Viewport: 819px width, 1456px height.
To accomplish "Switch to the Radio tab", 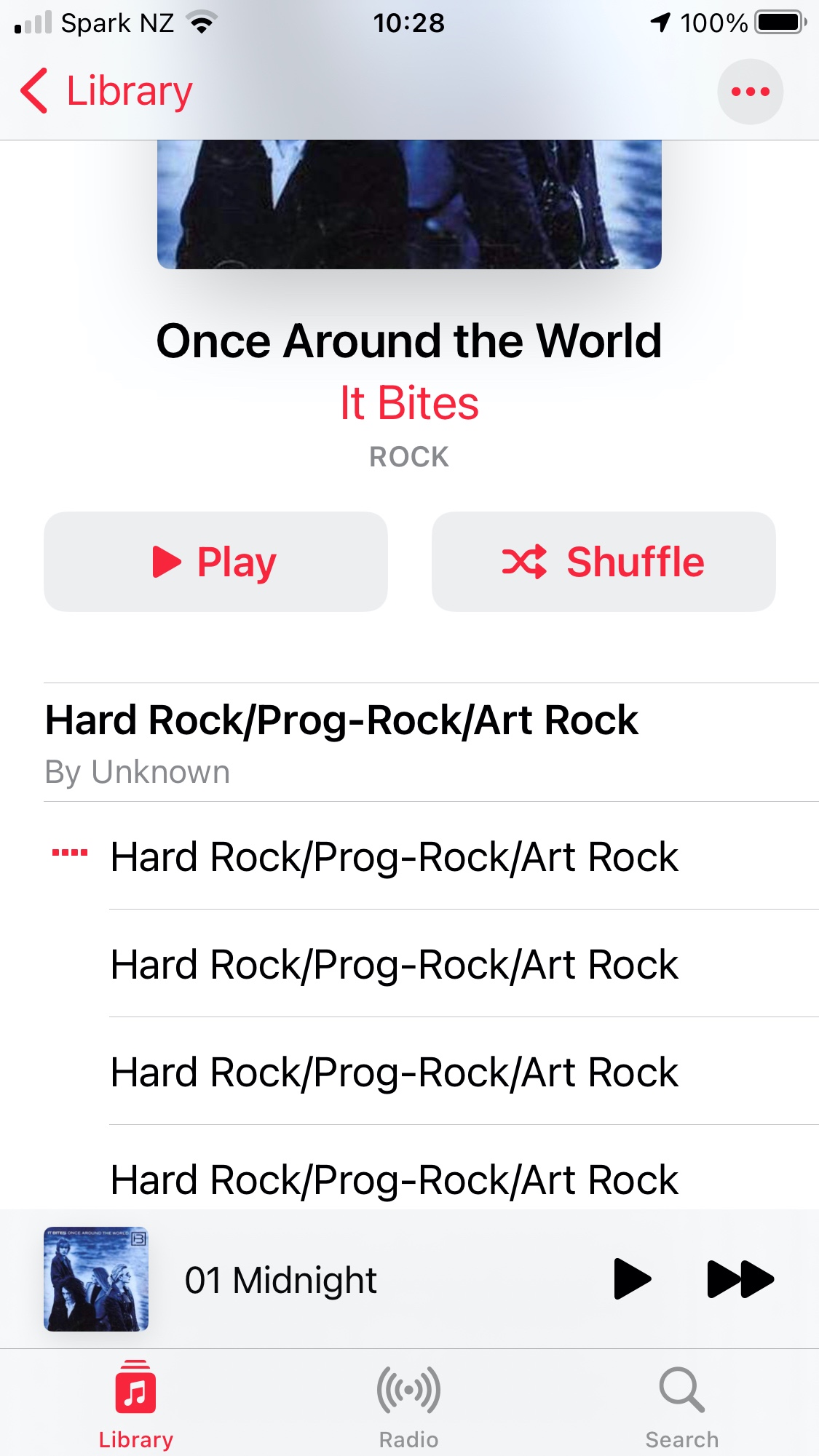I will 409,1404.
